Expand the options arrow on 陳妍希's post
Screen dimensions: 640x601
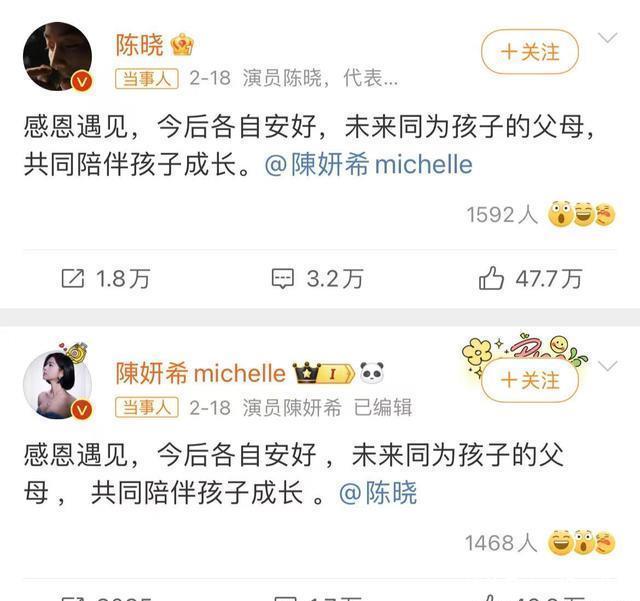(x=608, y=367)
